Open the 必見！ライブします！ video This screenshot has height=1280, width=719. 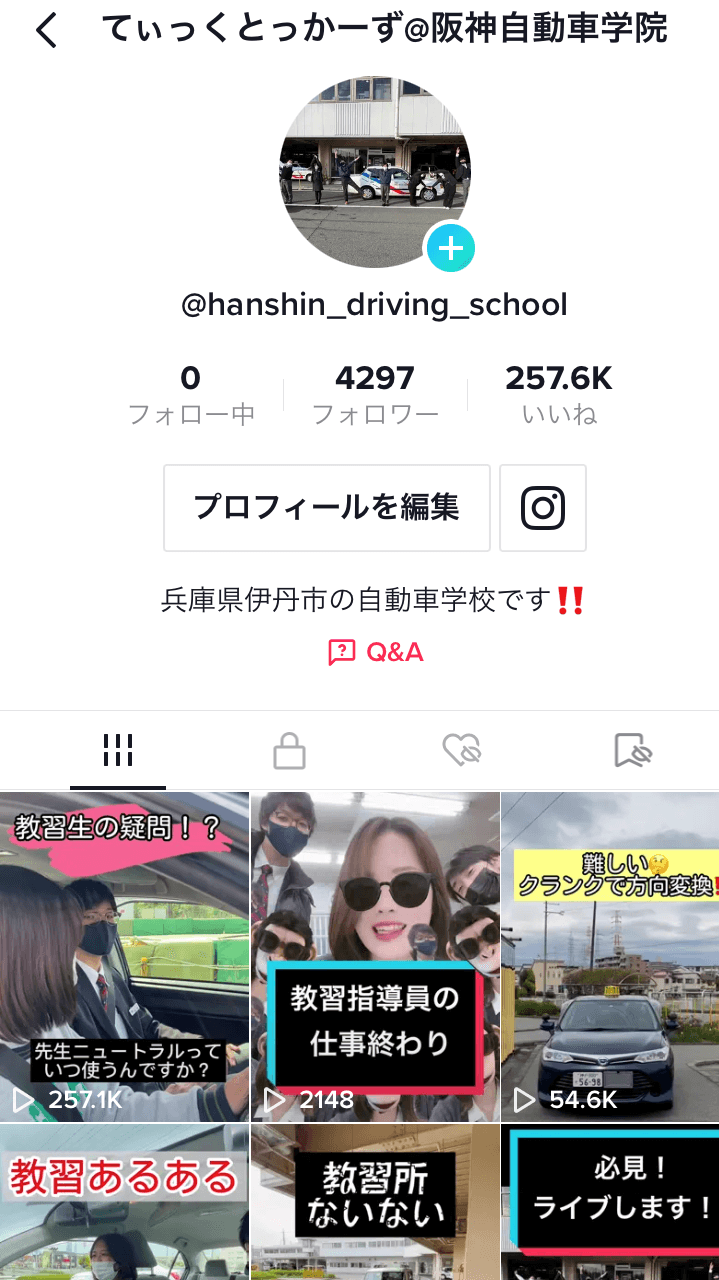610,1202
